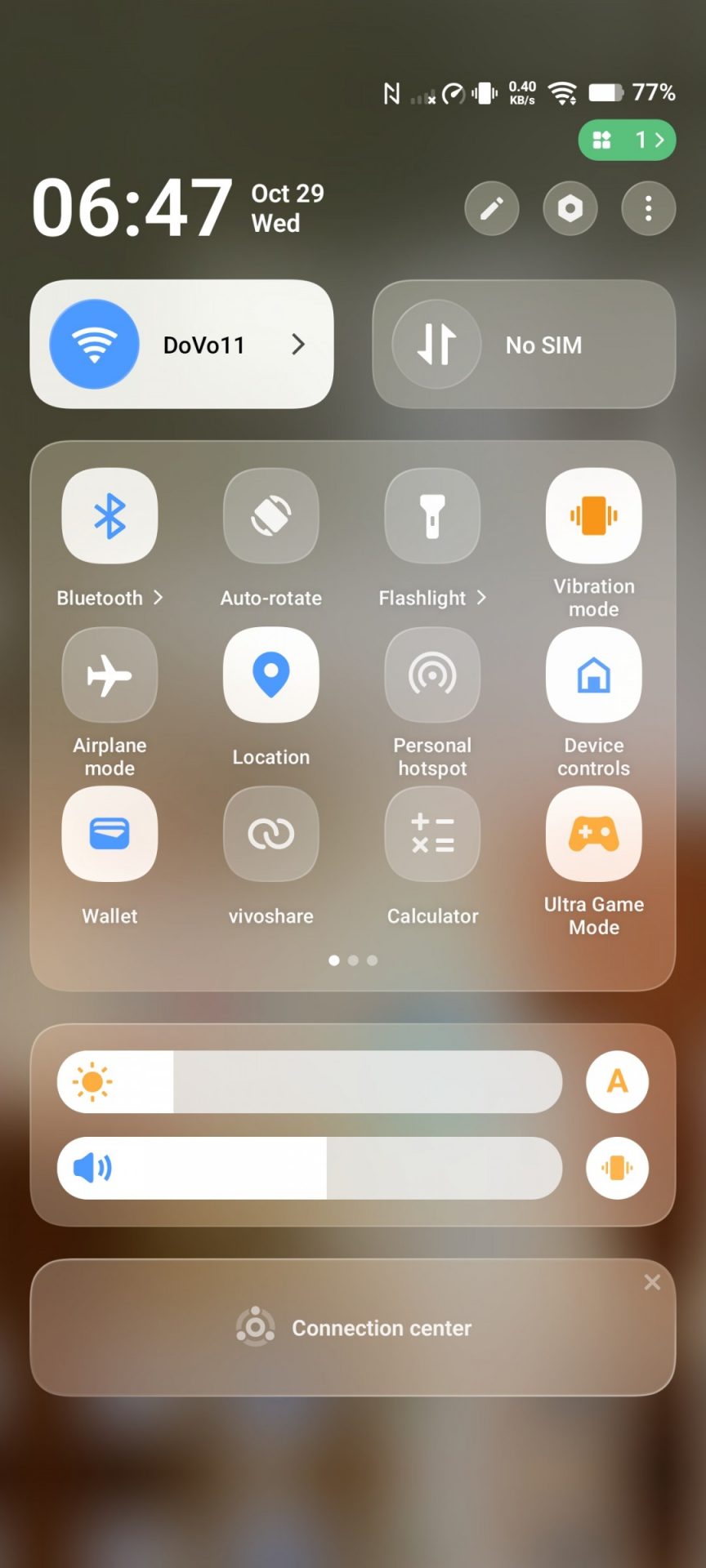Screen dimensions: 706x1568
Task: Turn on Personal hotspot
Action: point(432,675)
